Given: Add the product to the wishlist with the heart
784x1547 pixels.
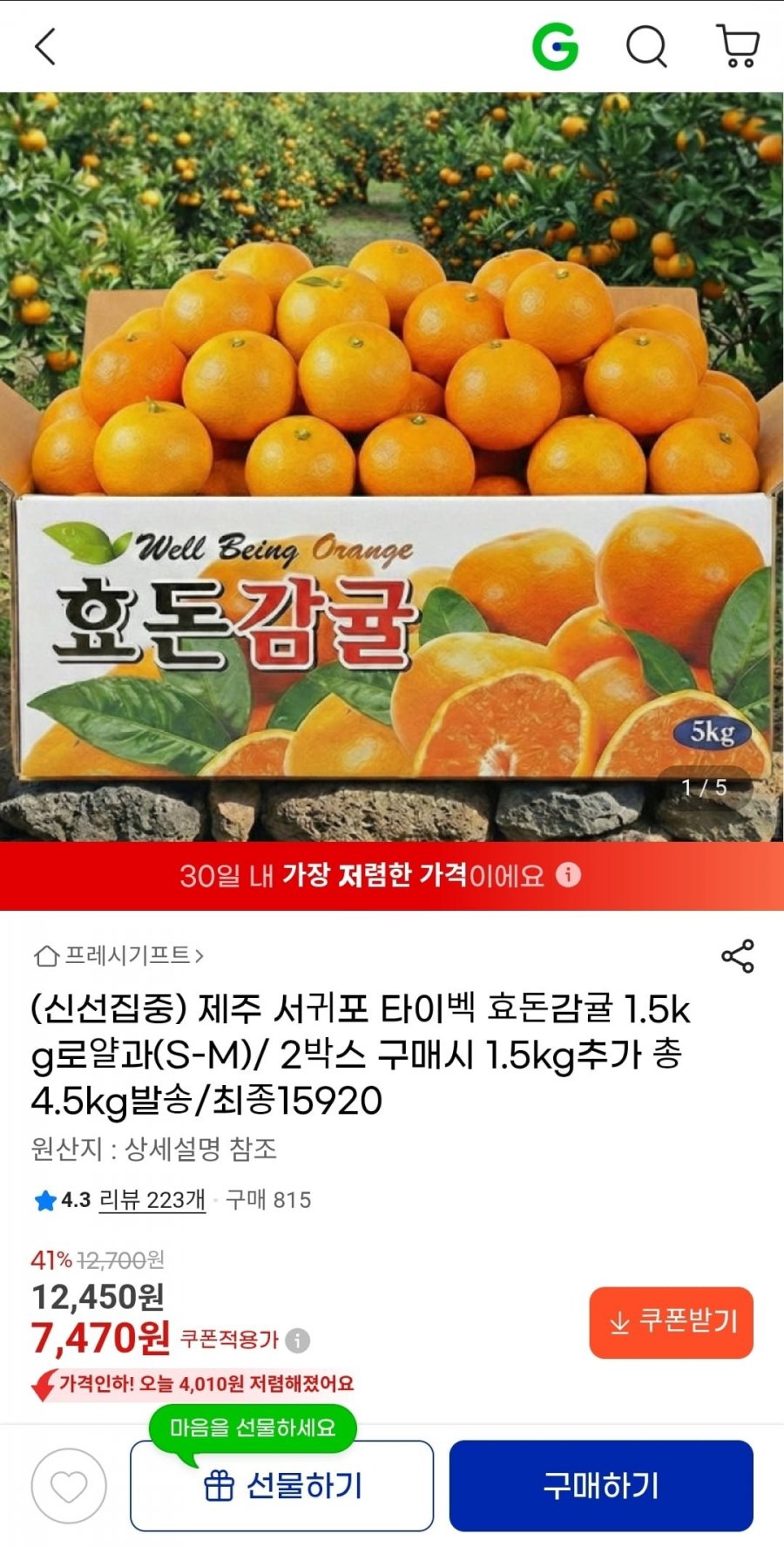Looking at the screenshot, I should pos(69,1486).
